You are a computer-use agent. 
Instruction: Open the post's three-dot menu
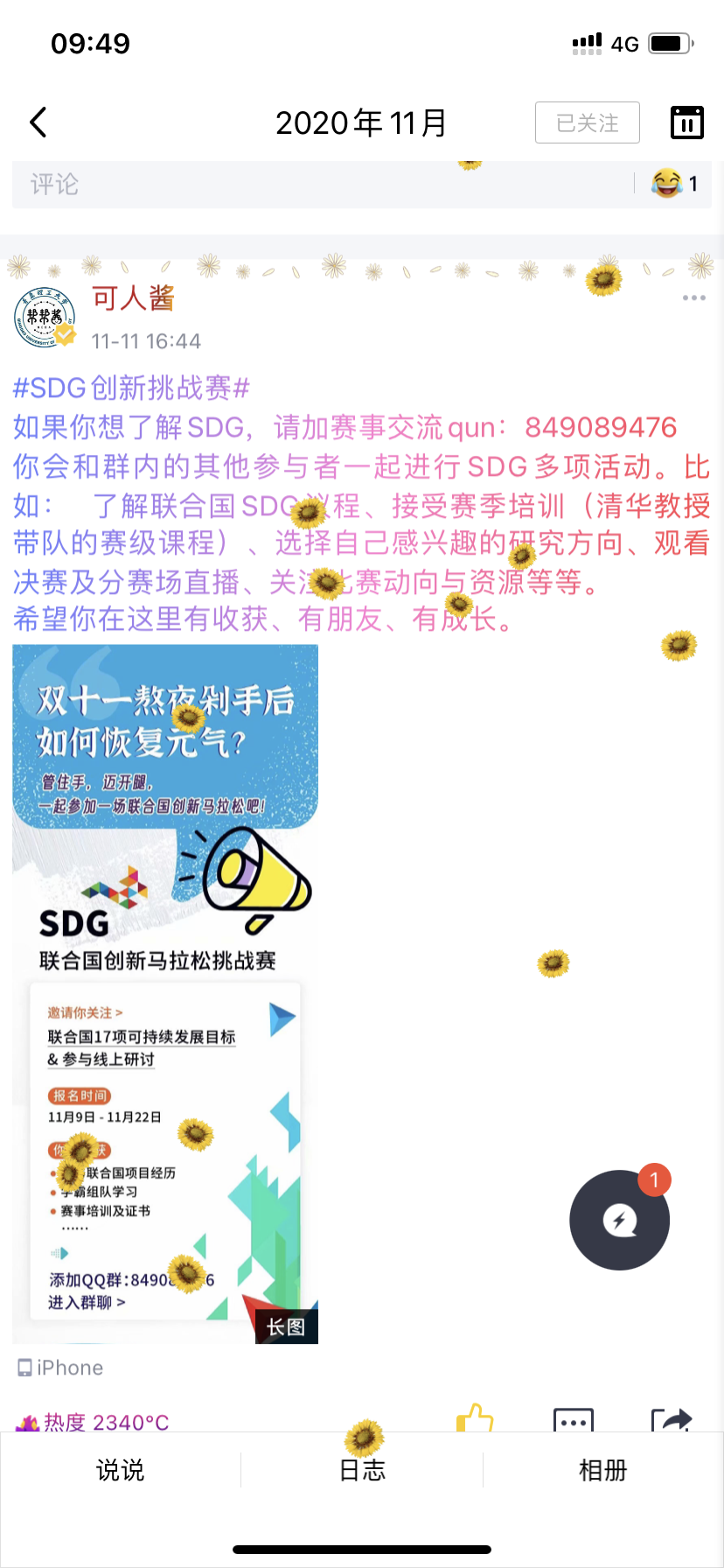tap(693, 298)
